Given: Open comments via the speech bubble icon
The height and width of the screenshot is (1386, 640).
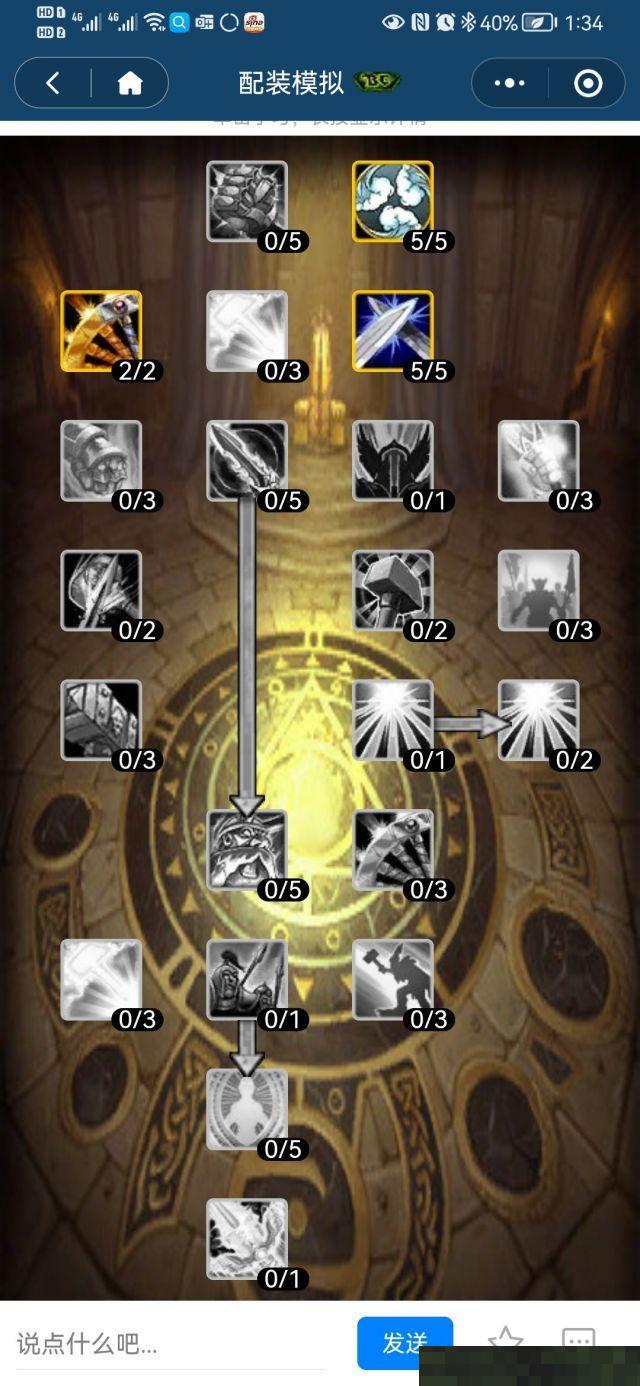Looking at the screenshot, I should pos(578,1340).
